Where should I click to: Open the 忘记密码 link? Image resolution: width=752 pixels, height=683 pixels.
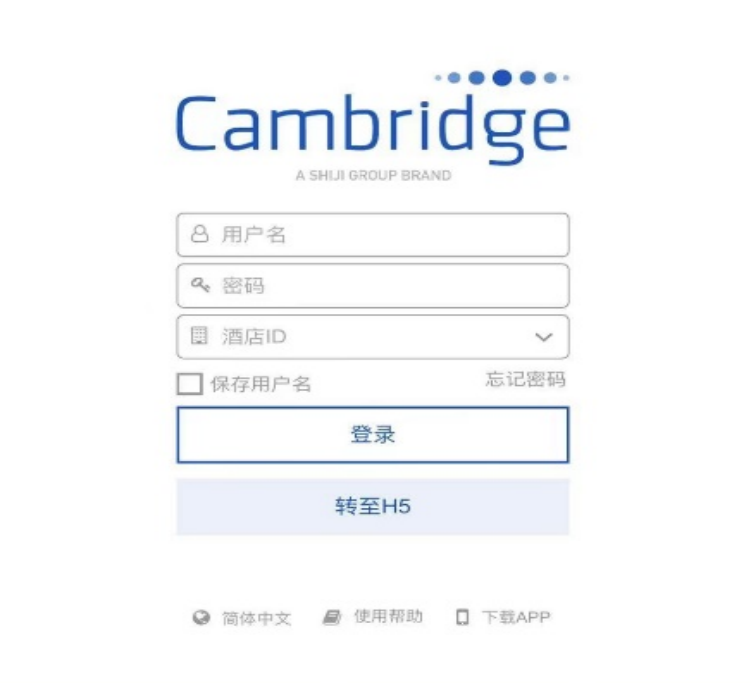point(525,379)
